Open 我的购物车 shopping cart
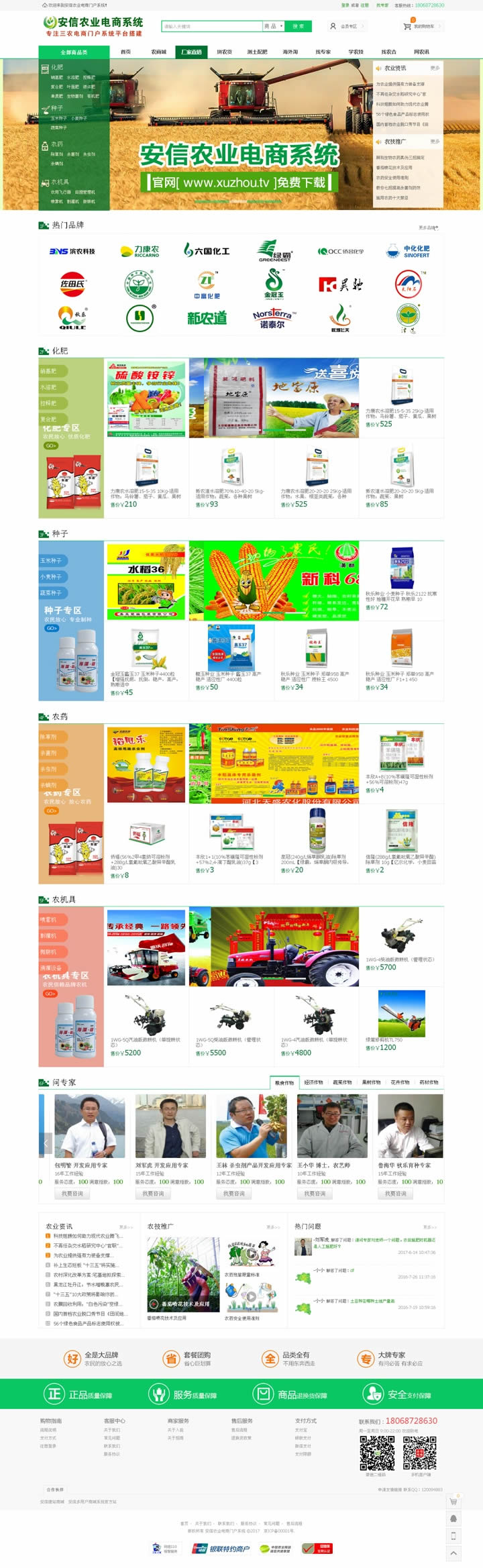The image size is (483, 1568). pos(419,26)
